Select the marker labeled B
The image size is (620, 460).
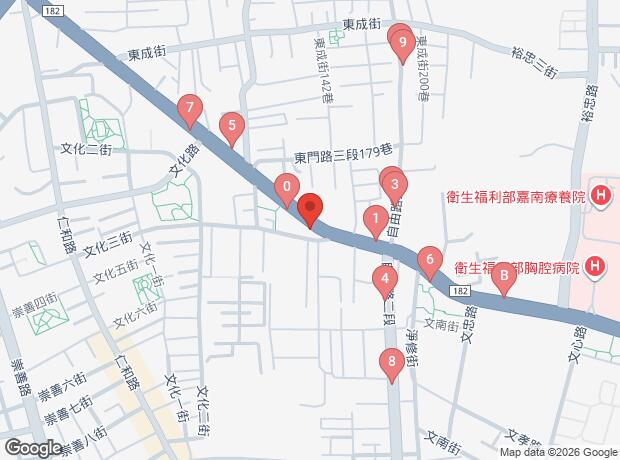(504, 279)
